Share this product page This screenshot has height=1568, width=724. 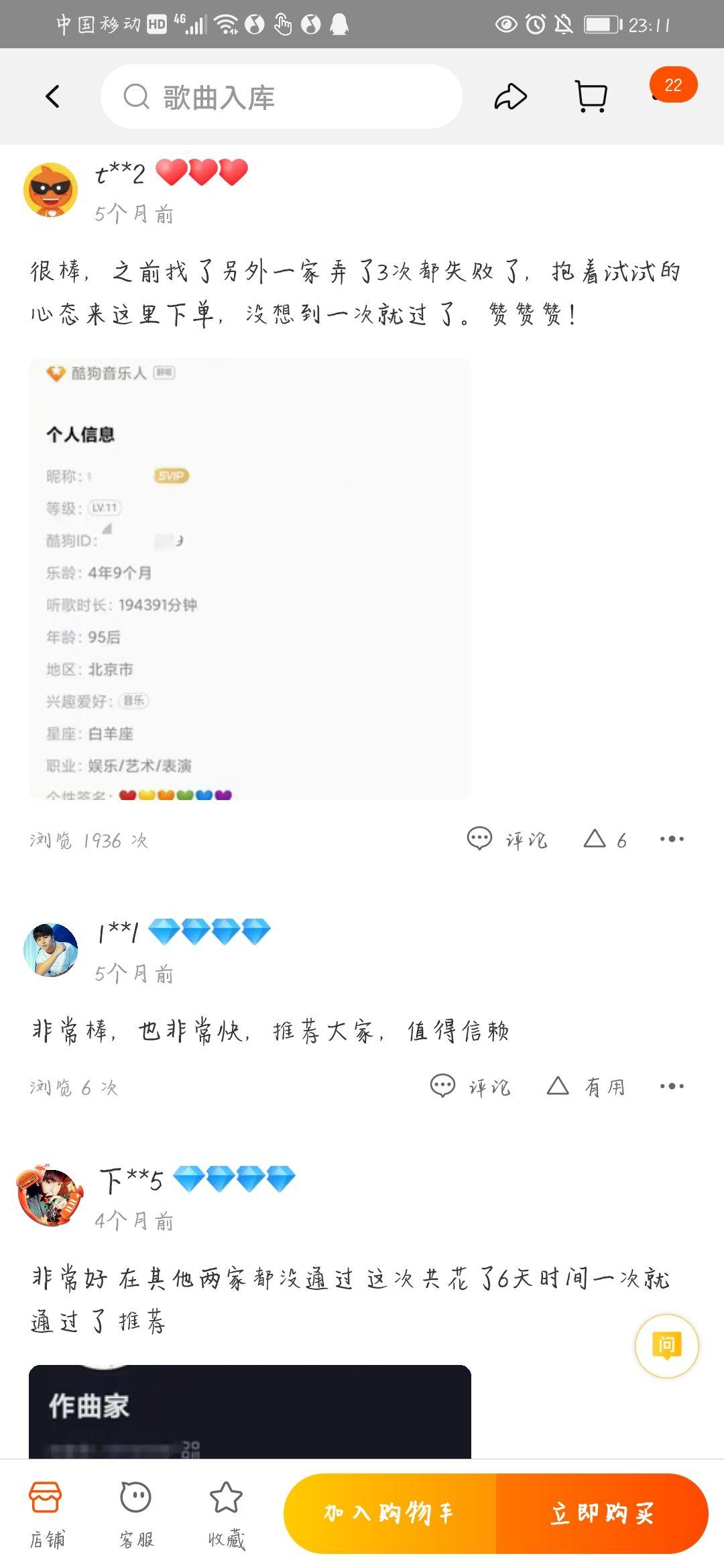[510, 96]
